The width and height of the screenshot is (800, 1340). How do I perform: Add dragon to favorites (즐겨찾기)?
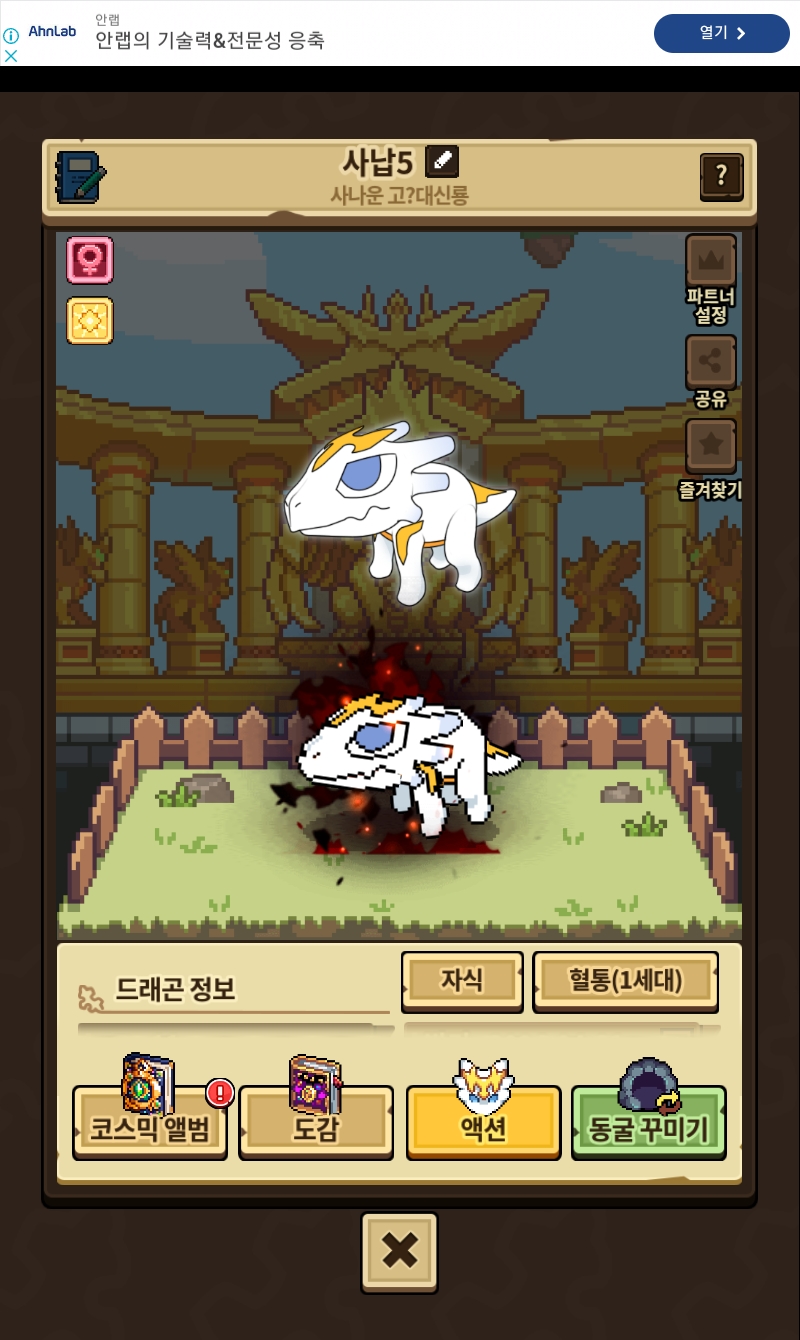click(711, 446)
